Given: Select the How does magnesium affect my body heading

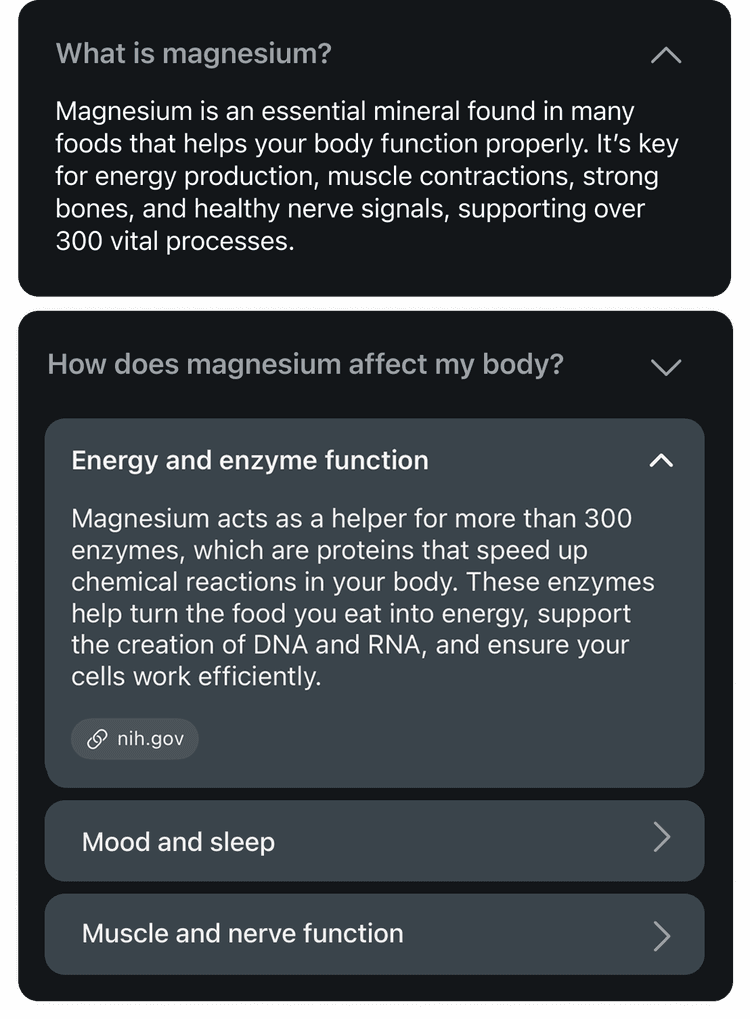Looking at the screenshot, I should [x=308, y=366].
